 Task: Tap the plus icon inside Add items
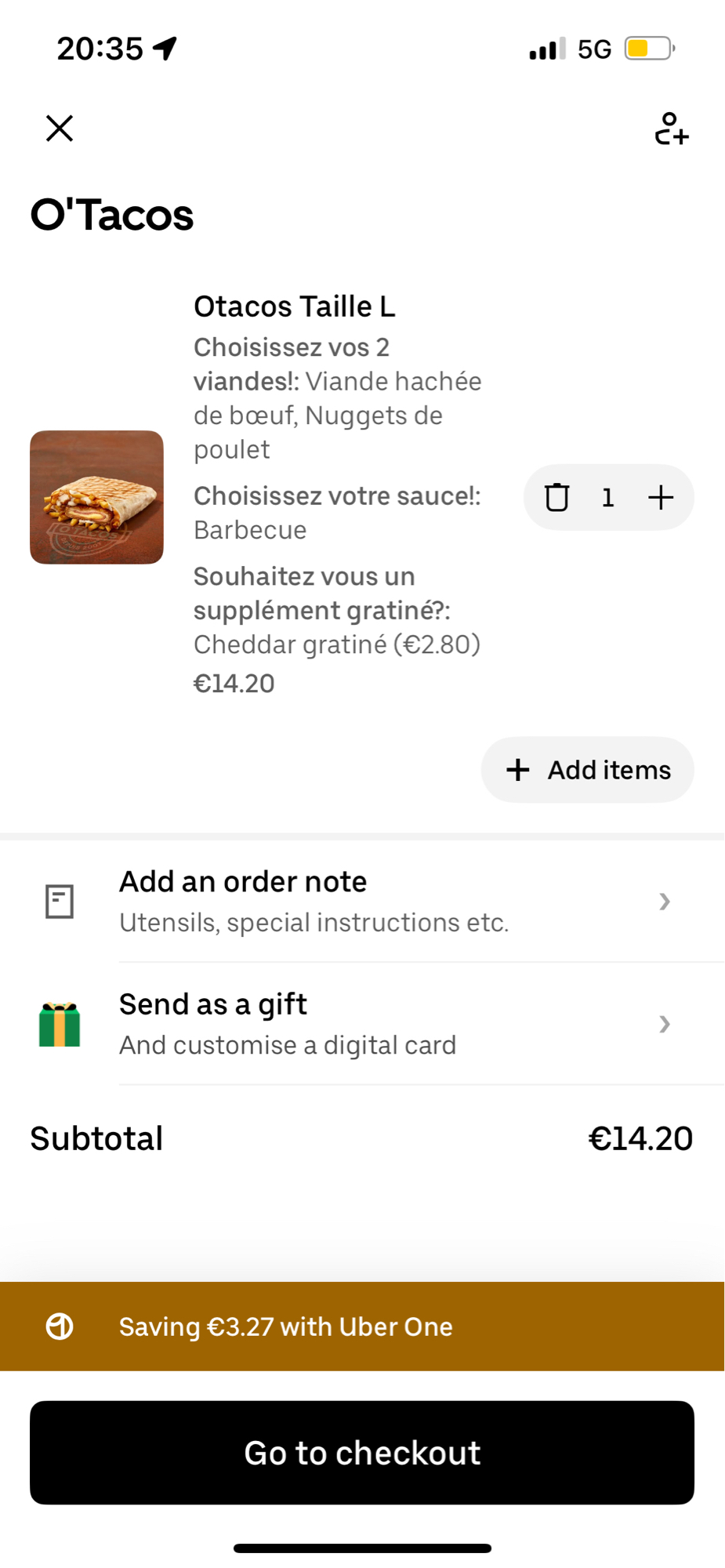coord(518,770)
